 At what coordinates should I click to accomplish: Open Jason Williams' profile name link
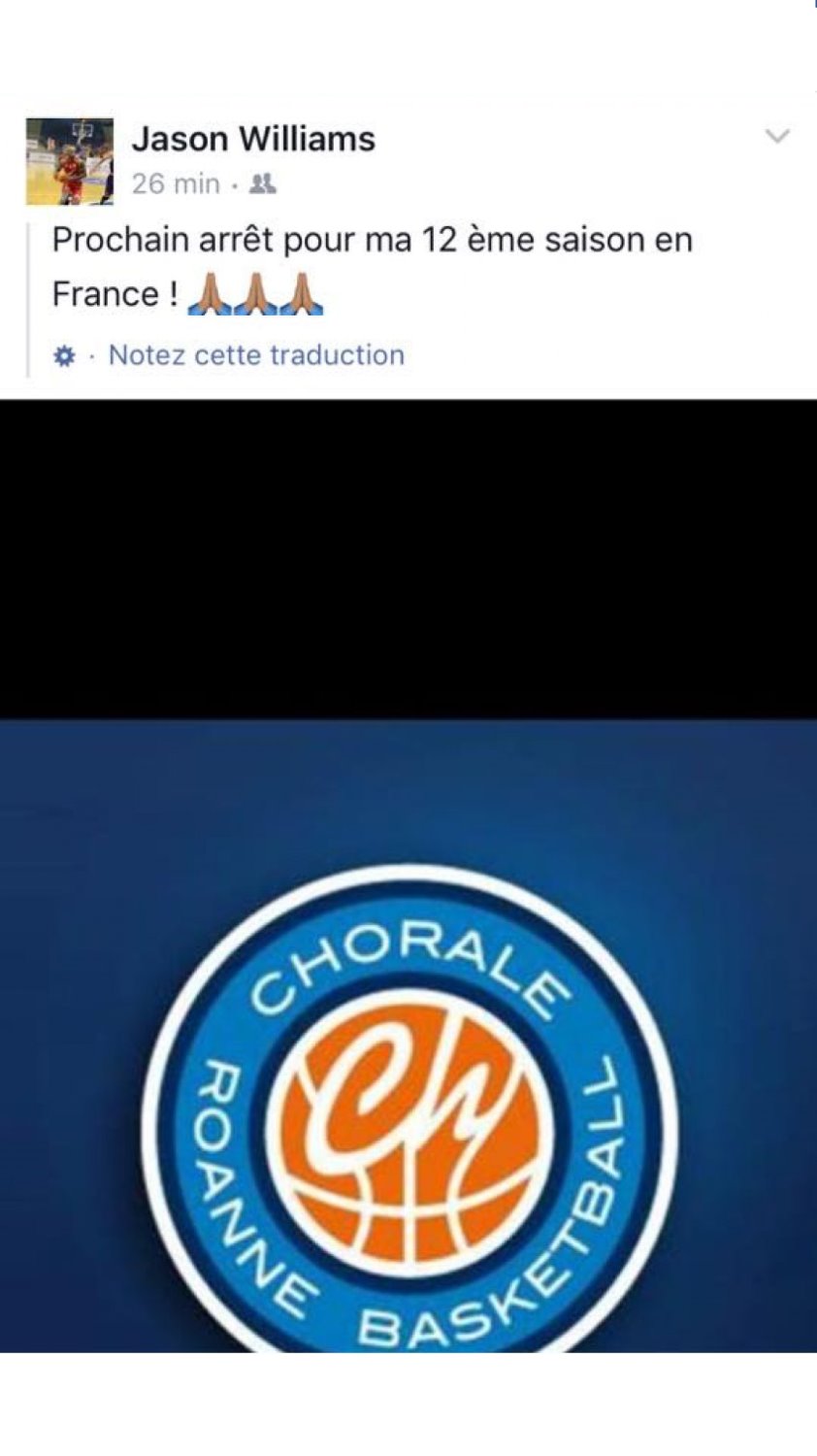coord(253,140)
